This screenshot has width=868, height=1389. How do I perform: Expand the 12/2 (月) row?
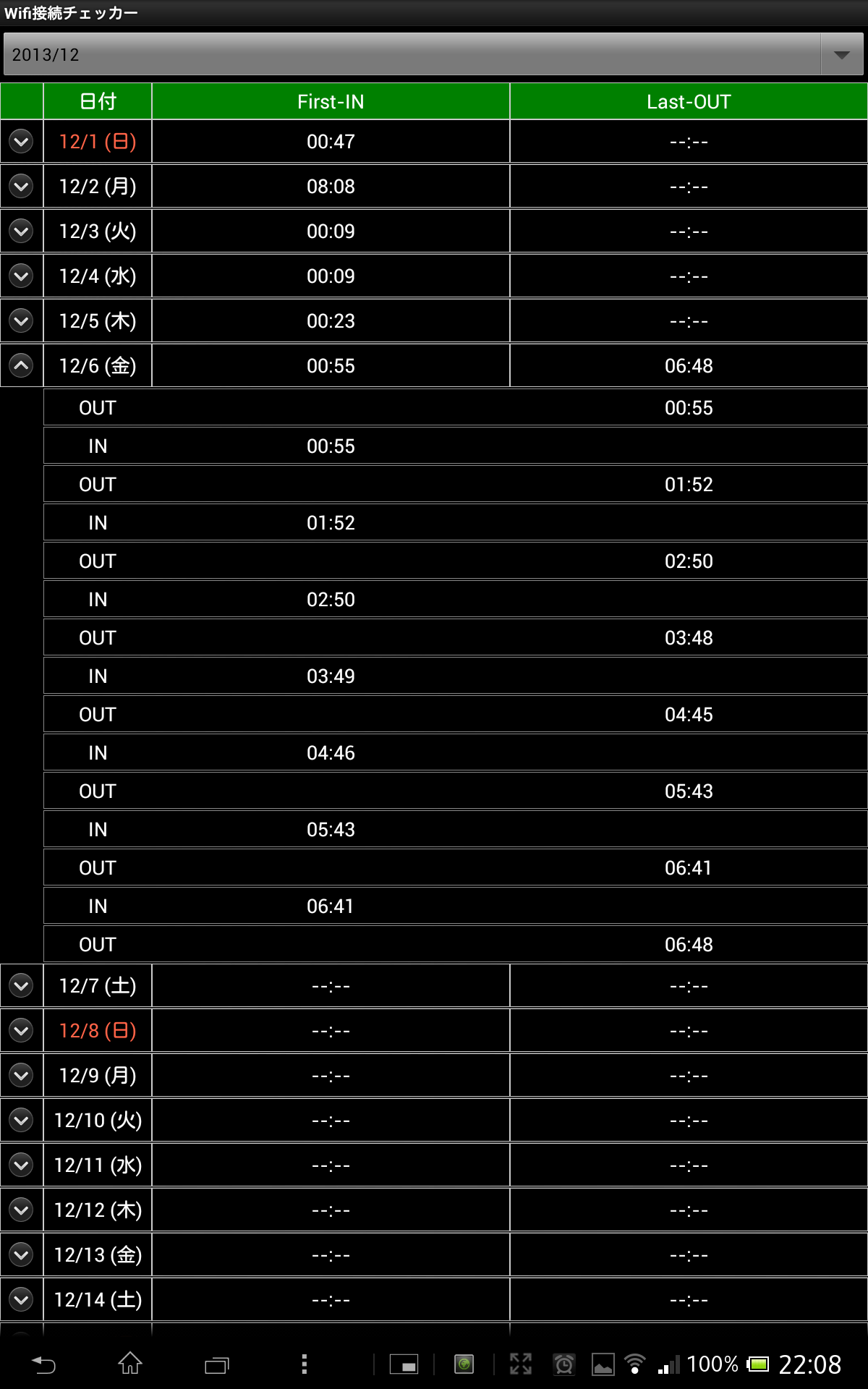(x=22, y=186)
